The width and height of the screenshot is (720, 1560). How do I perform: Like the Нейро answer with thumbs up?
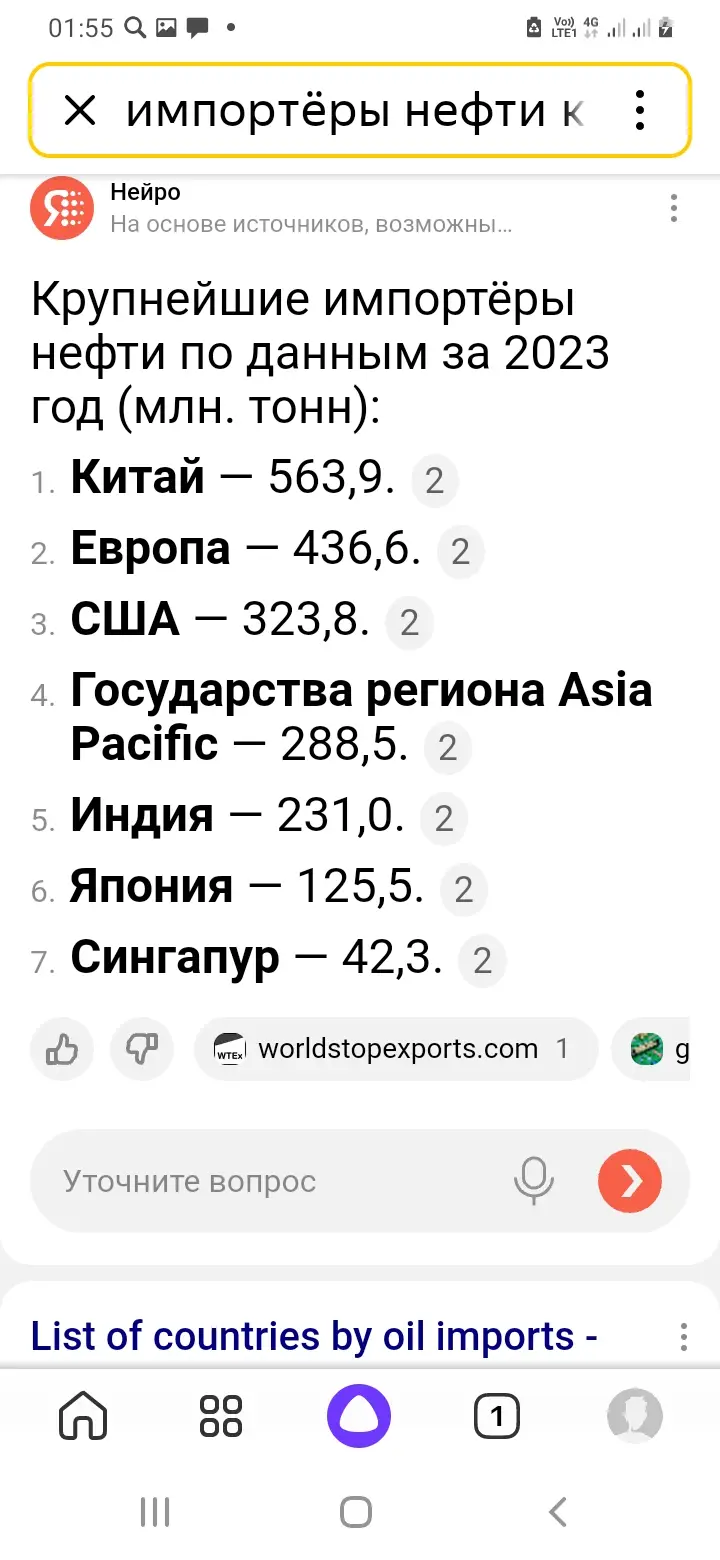pos(62,1049)
